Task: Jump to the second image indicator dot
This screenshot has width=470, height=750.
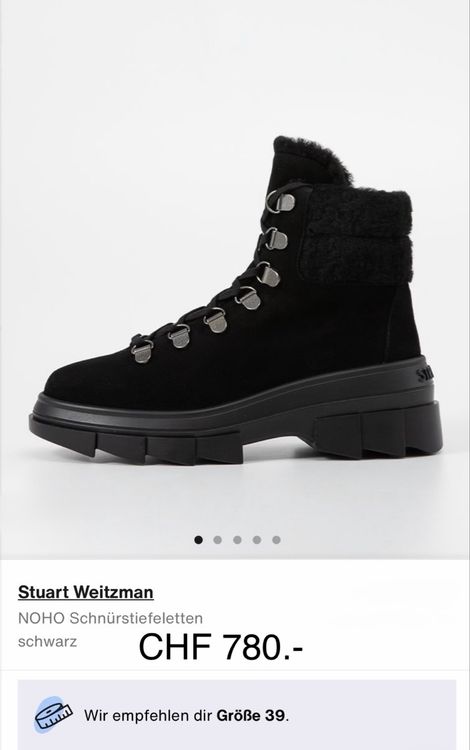Action: click(218, 540)
